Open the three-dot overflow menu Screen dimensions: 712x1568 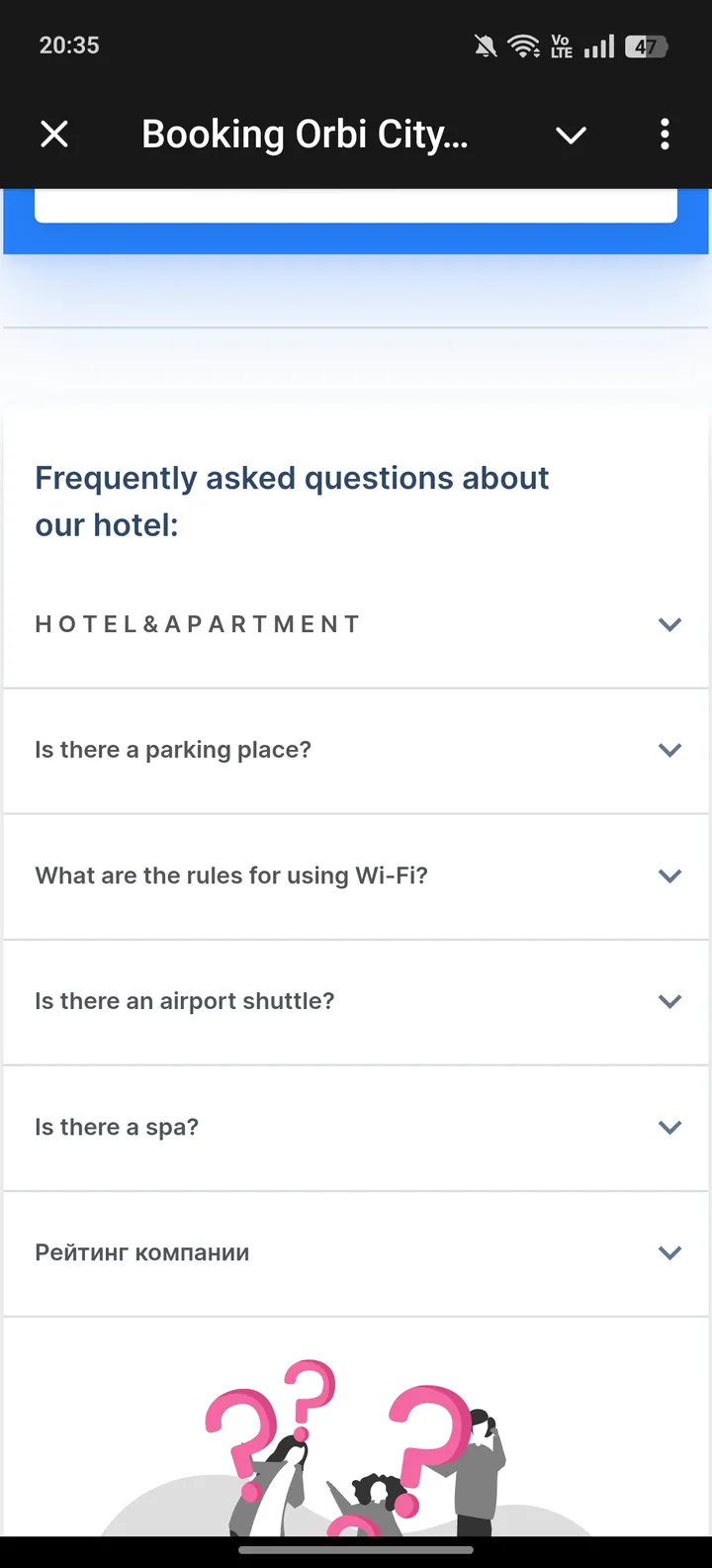[x=665, y=134]
